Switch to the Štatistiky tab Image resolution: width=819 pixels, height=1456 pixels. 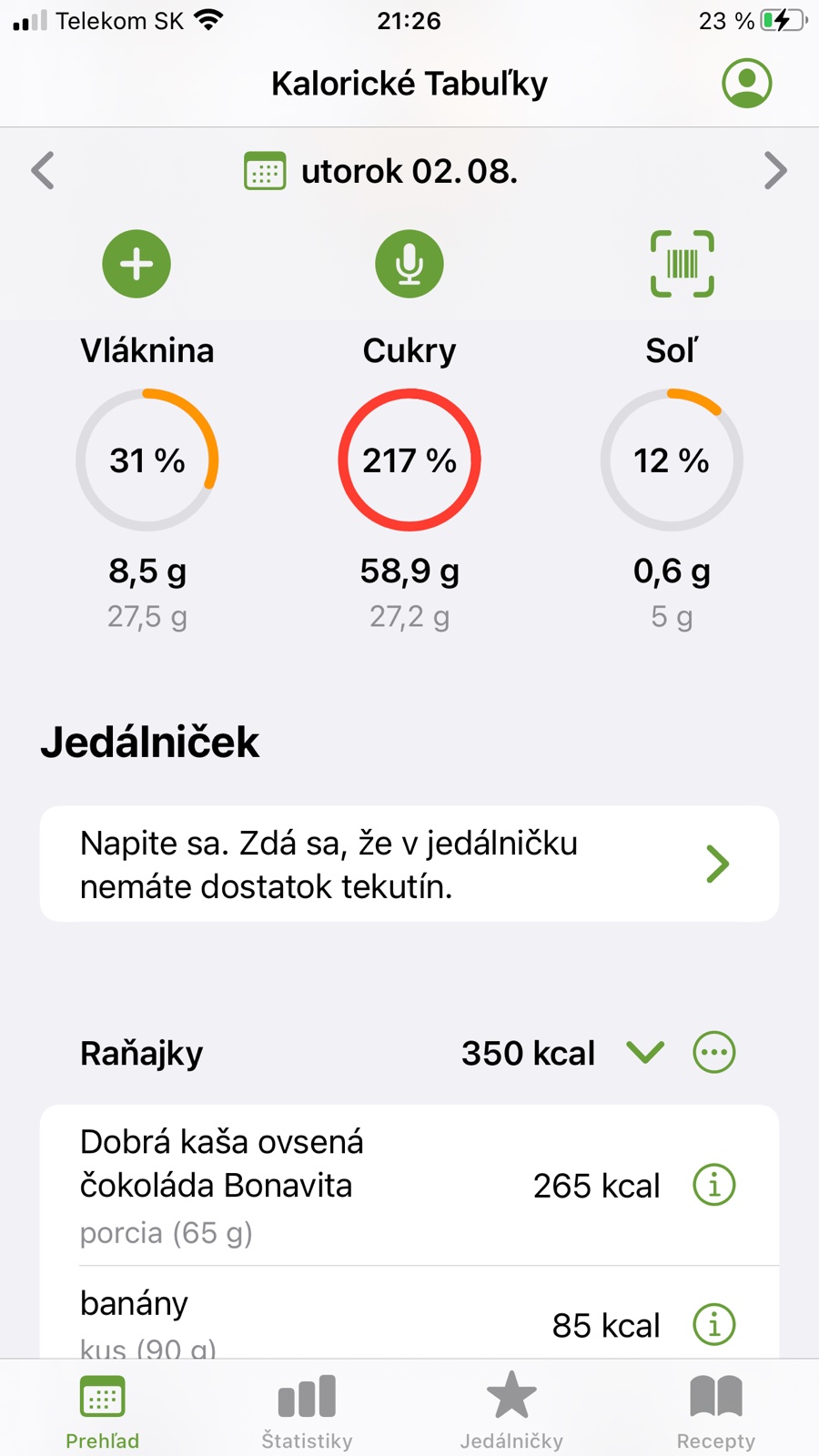(307, 1410)
